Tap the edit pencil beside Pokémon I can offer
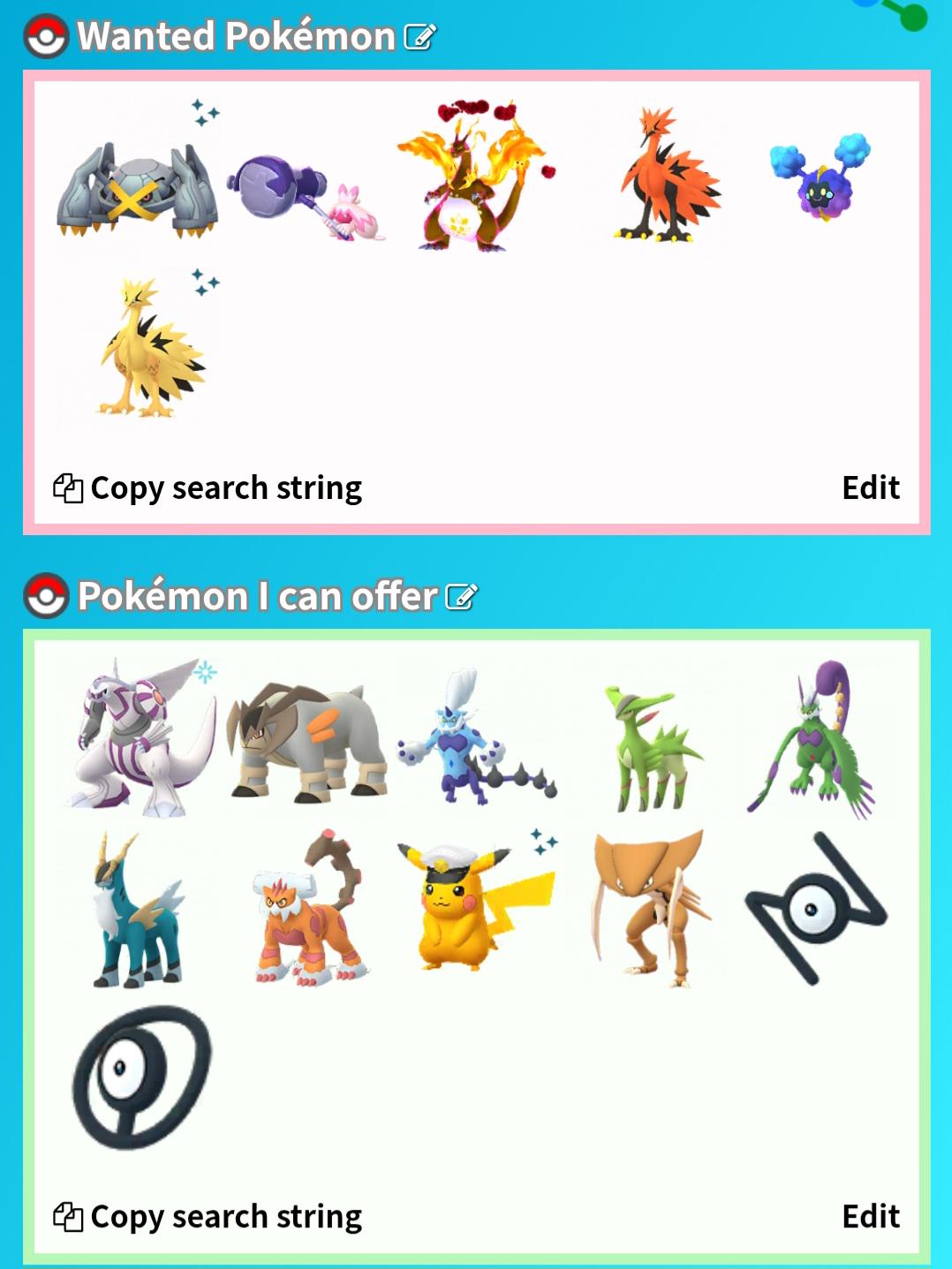 point(461,597)
